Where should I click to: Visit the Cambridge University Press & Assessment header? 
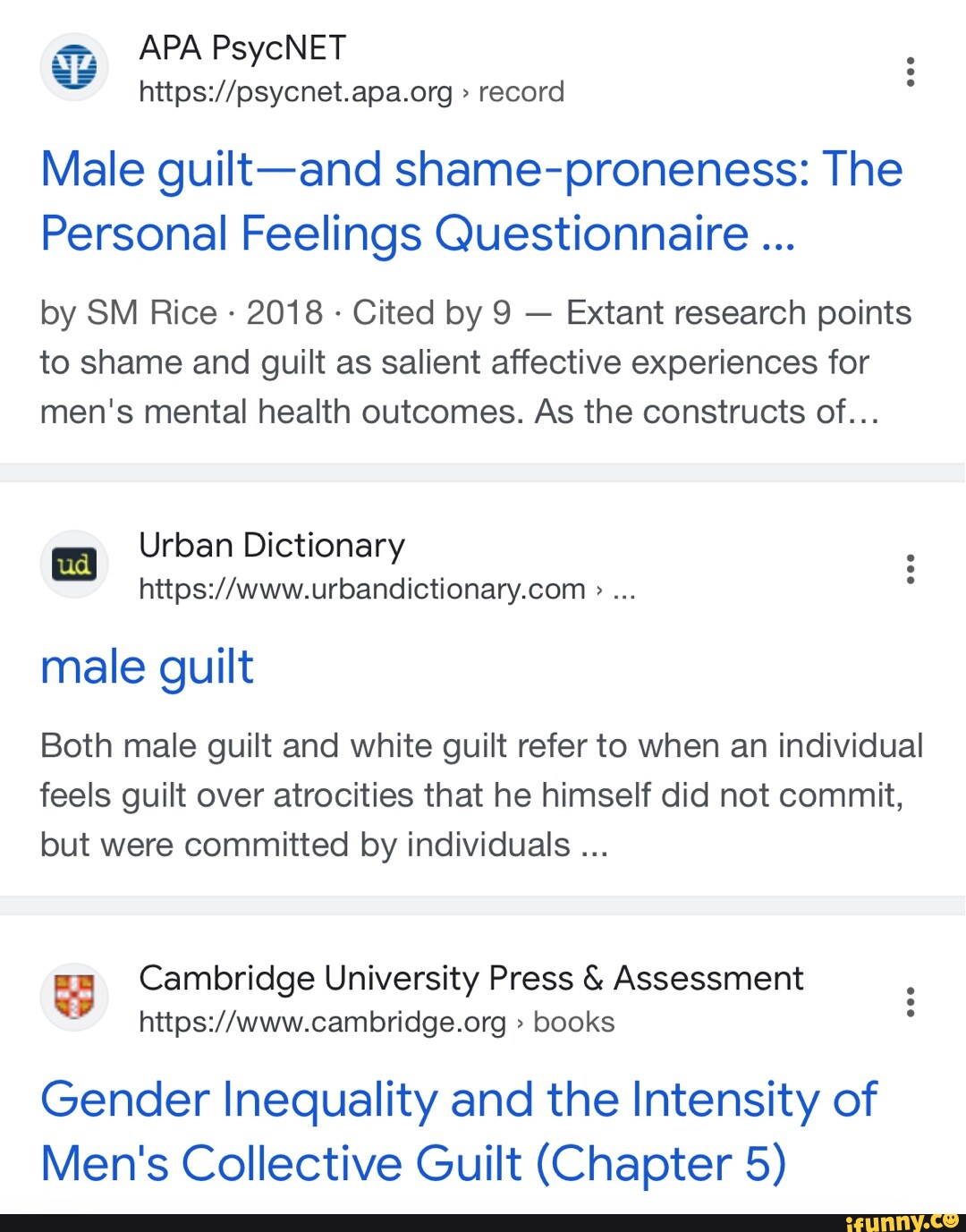(x=470, y=979)
